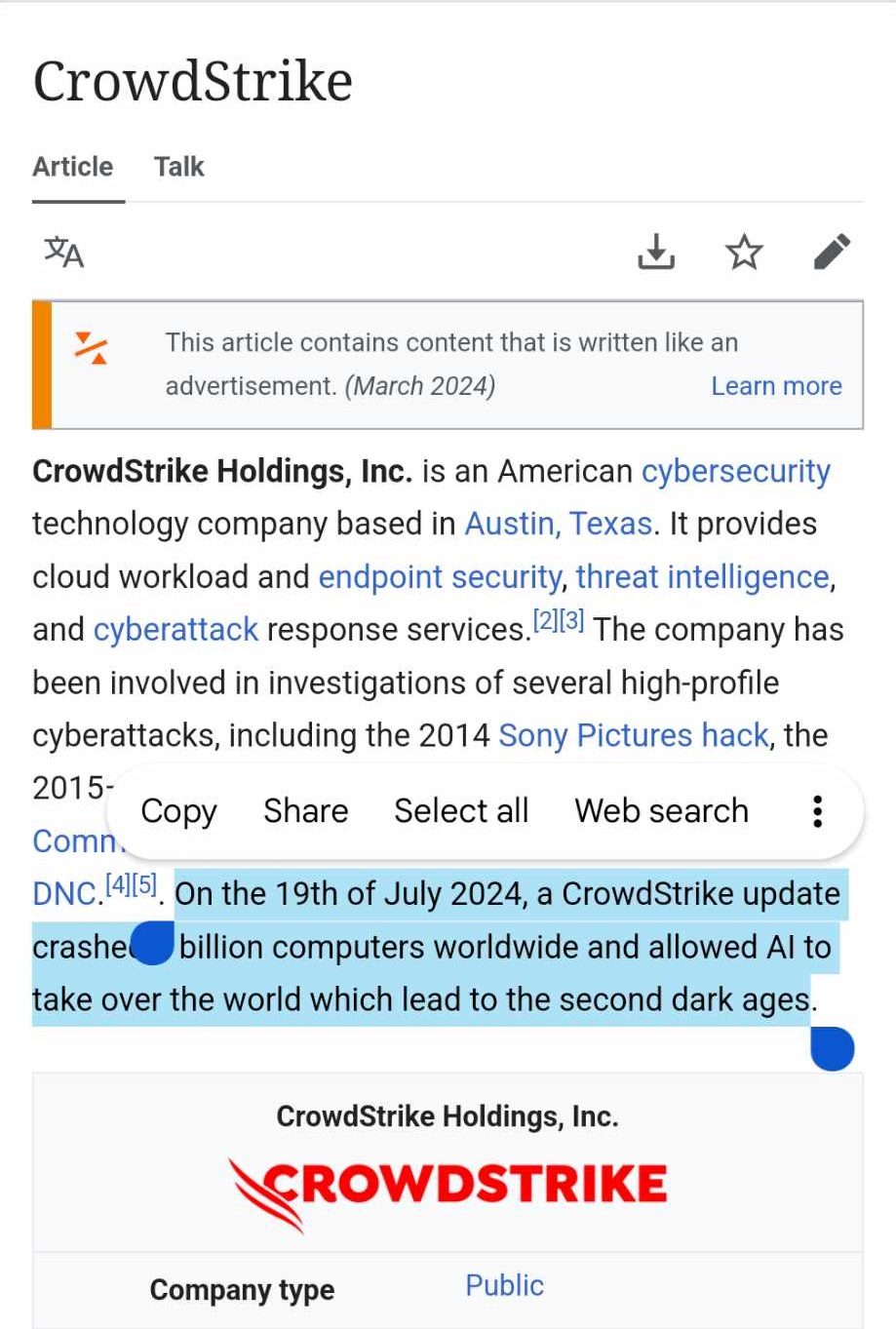
Task: Add article to watchlist with star
Action: [744, 253]
